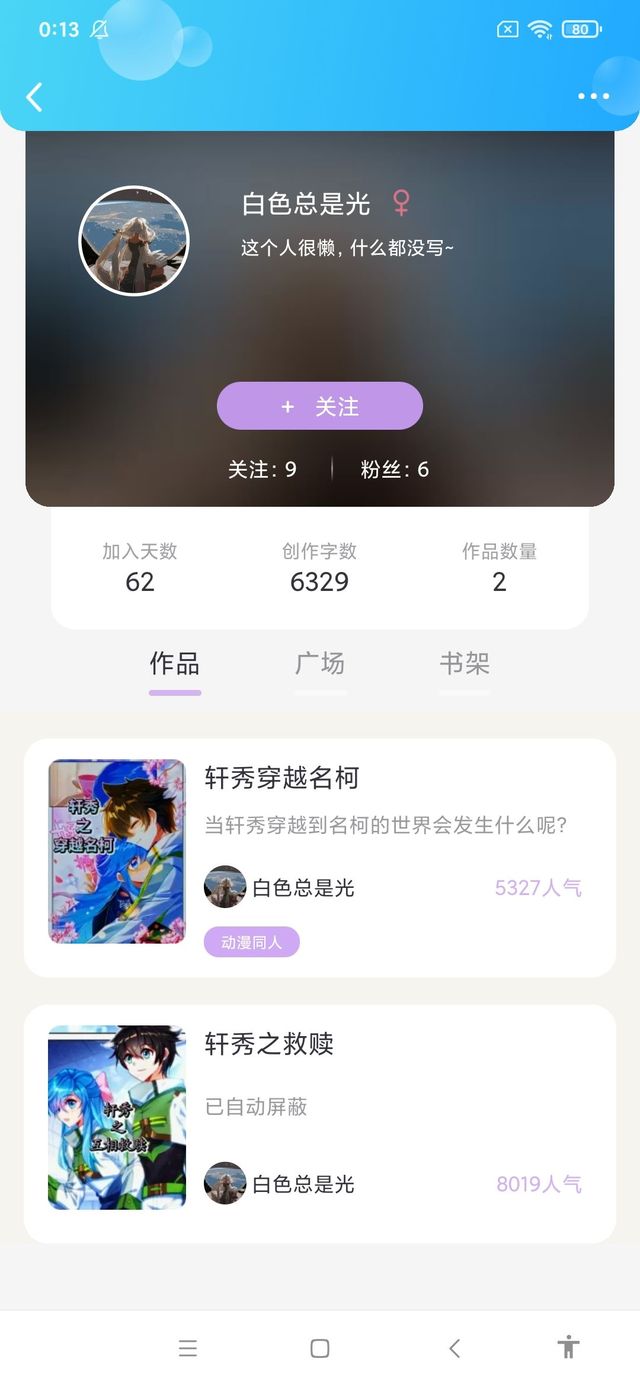Screen dimensions: 640x1387
Task: Go back using the top-left arrow
Action: [x=35, y=97]
